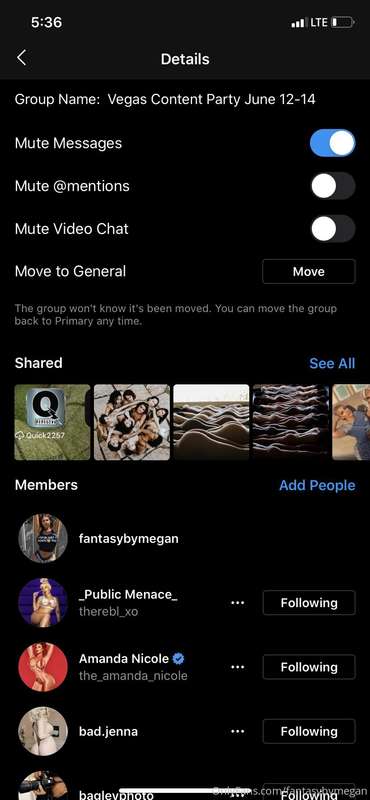Open more options for Amanda Nicole
This screenshot has width=370, height=800.
tap(238, 667)
